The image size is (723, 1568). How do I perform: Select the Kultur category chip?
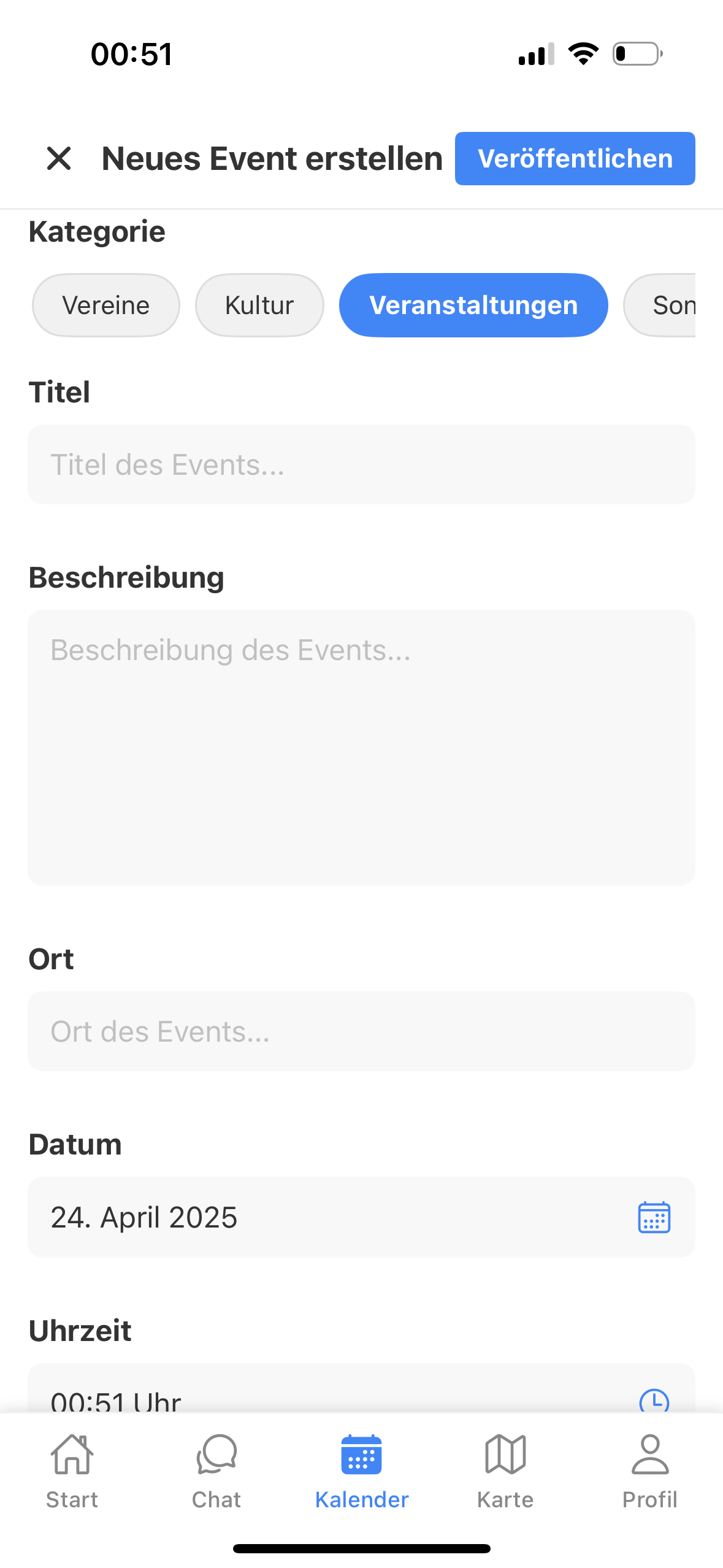pos(259,305)
